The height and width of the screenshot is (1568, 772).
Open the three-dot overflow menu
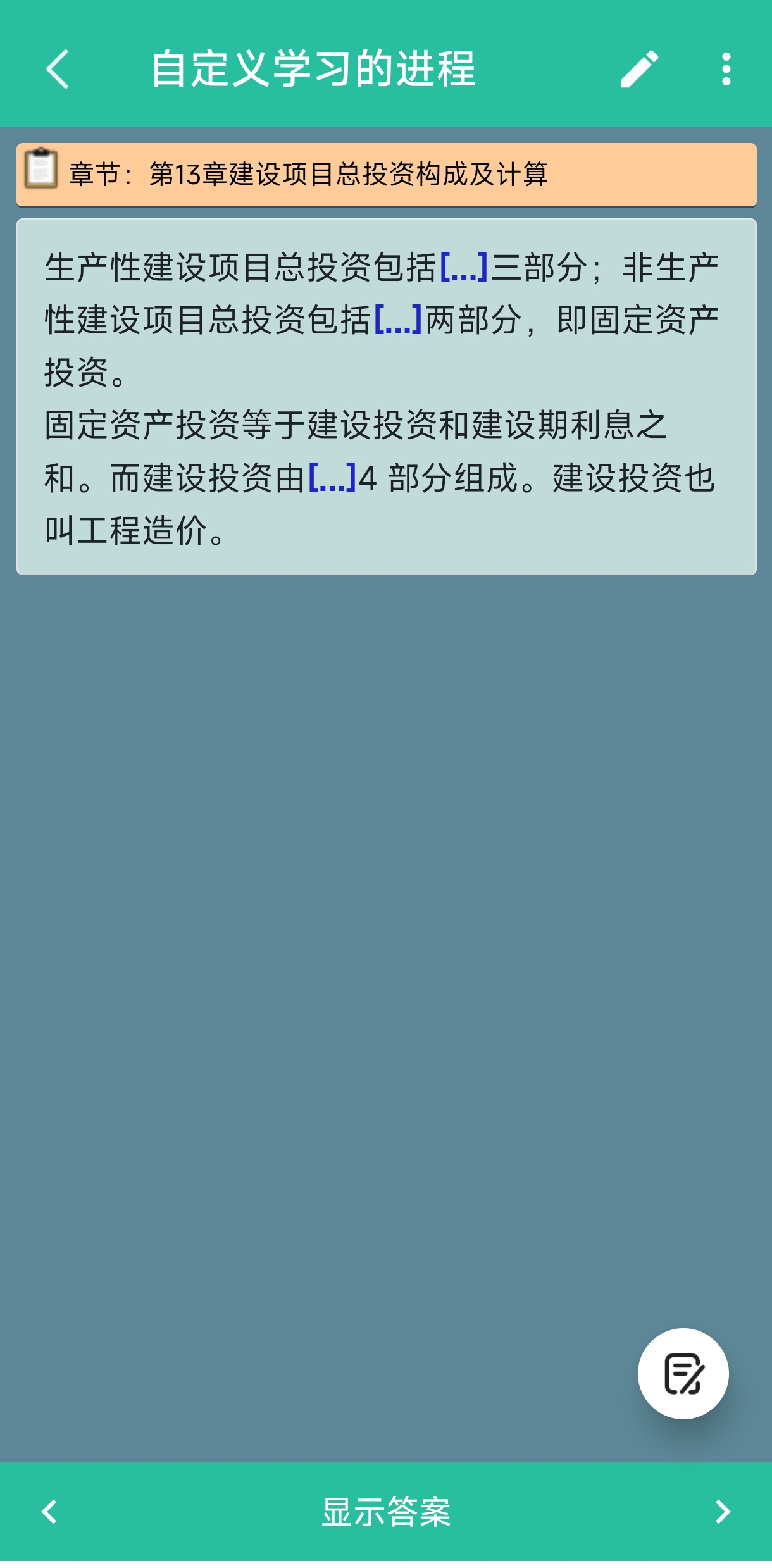tap(726, 69)
